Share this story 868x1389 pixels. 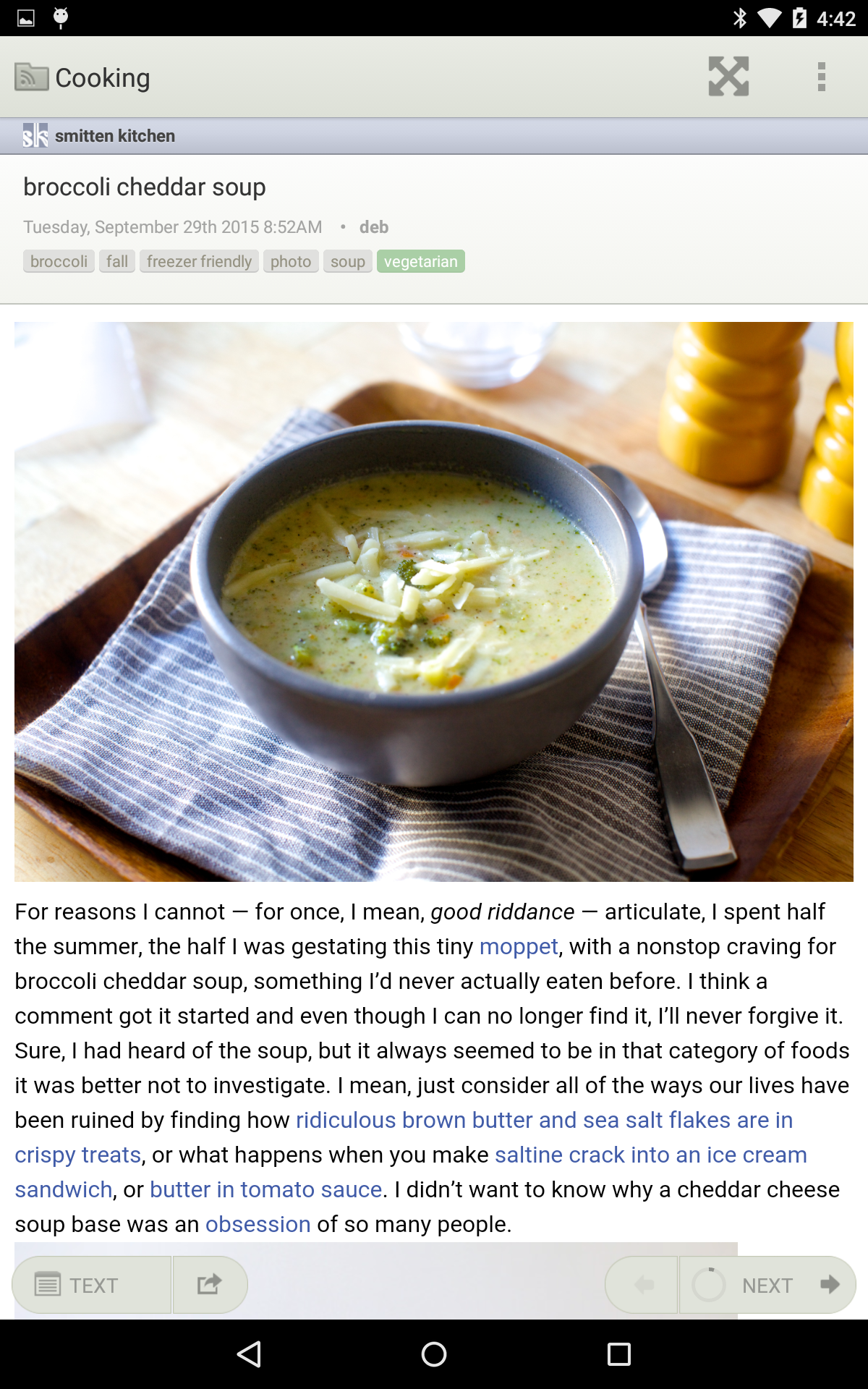point(210,1285)
